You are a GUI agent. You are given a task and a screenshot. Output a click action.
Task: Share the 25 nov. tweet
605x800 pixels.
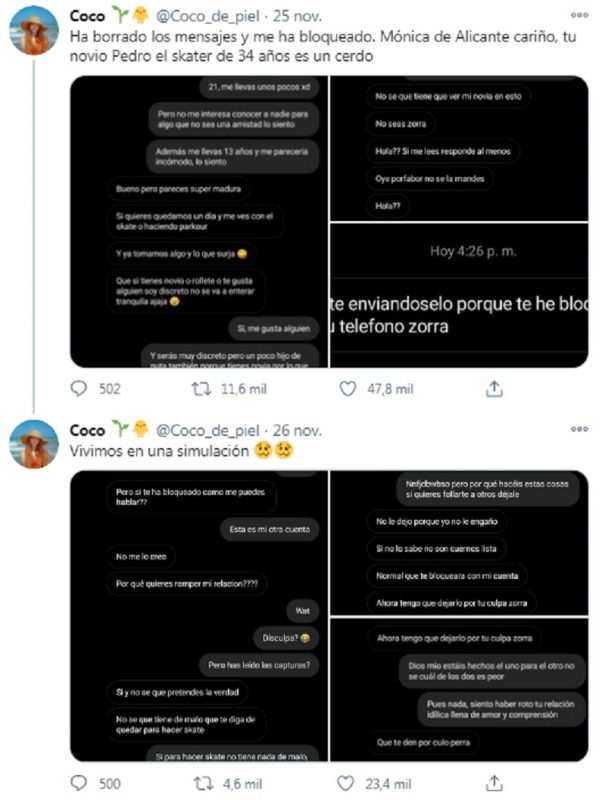pyautogui.click(x=493, y=388)
